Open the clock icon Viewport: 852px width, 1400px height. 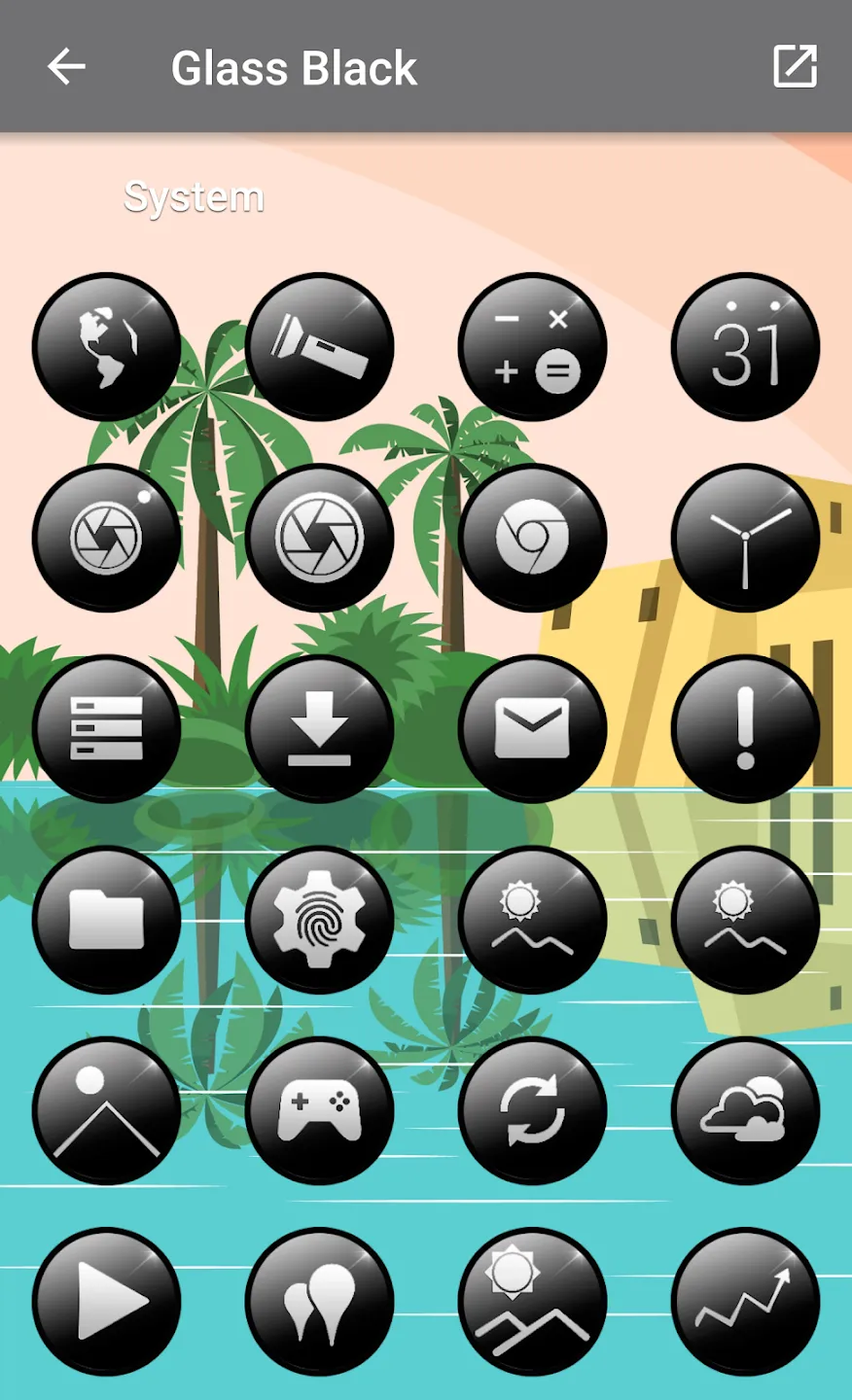pos(746,538)
